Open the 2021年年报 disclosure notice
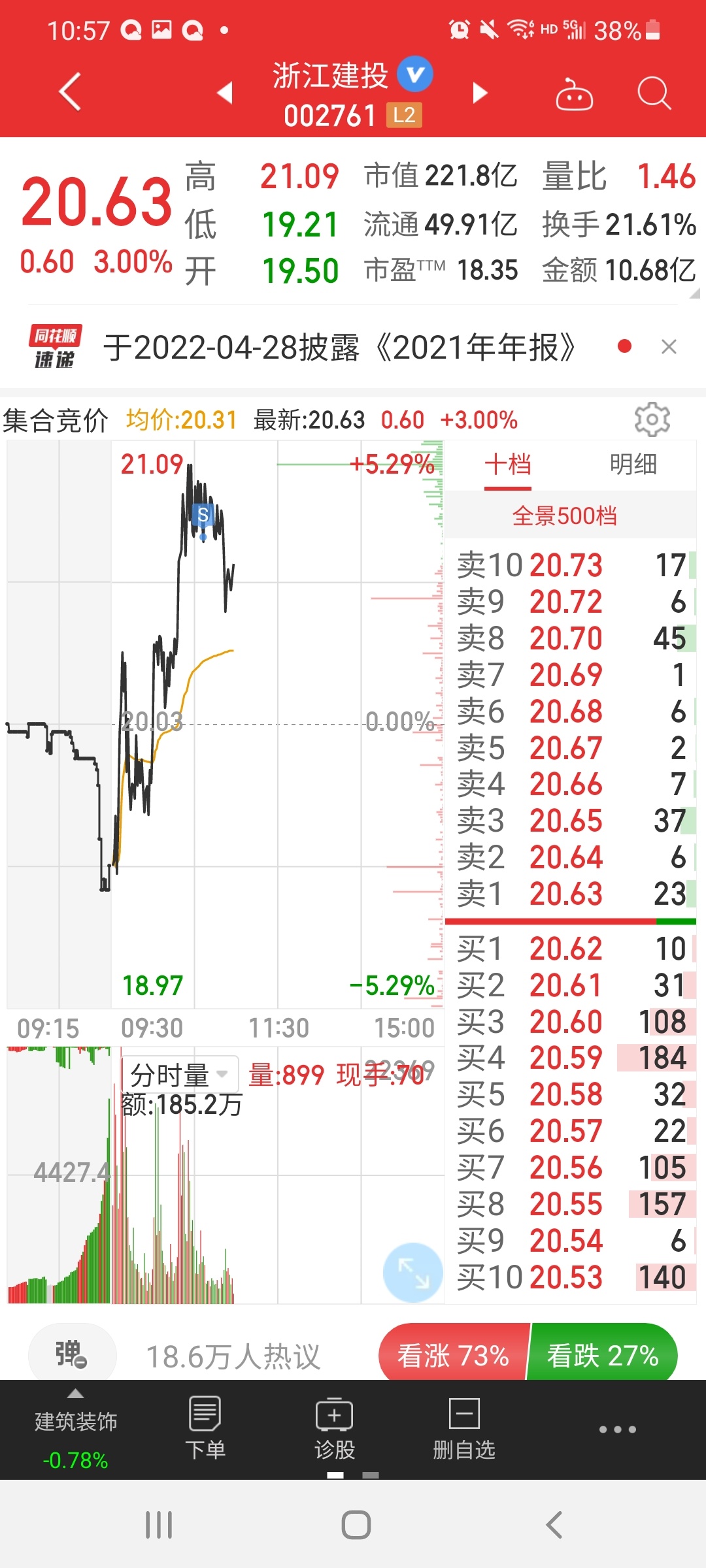The width and height of the screenshot is (706, 1568). (340, 347)
